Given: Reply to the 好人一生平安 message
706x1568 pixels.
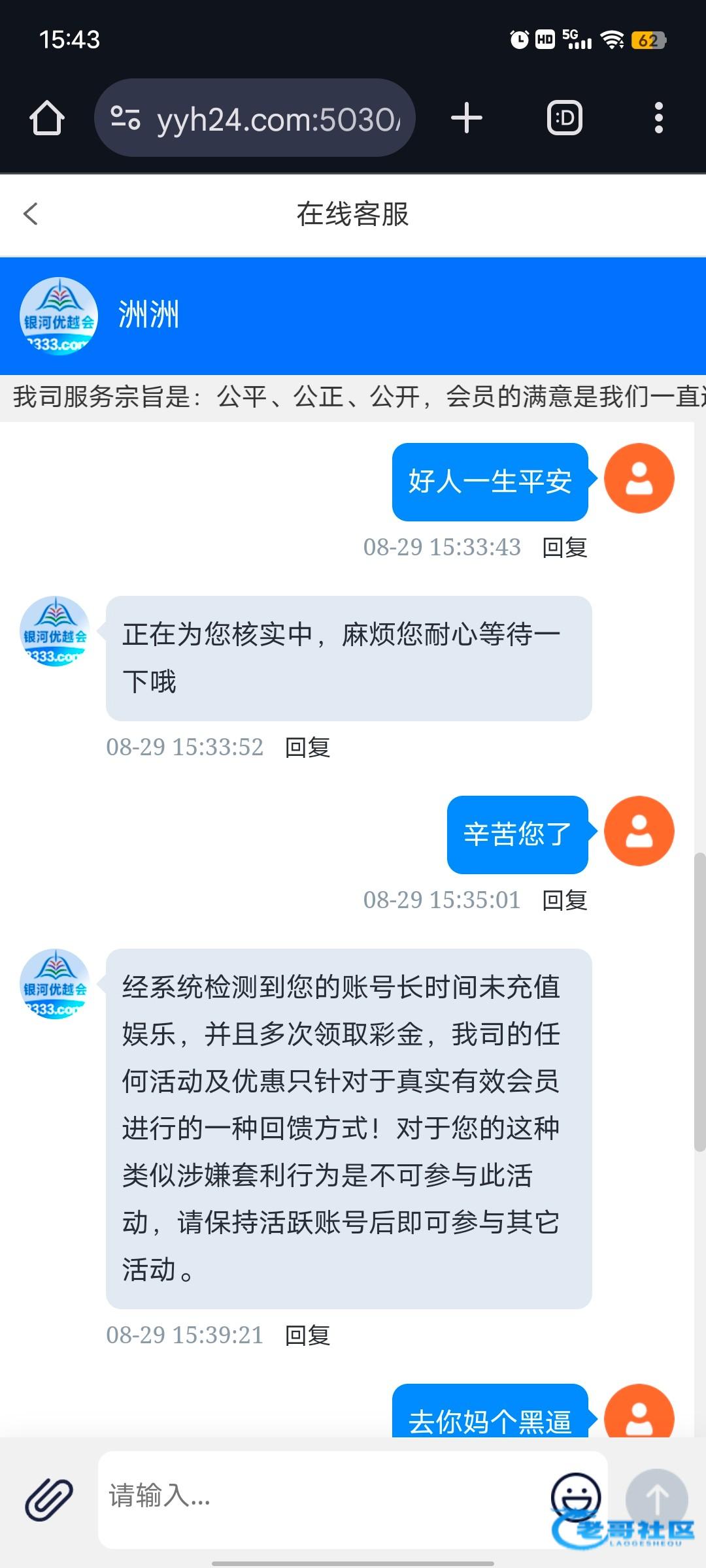Looking at the screenshot, I should tap(565, 547).
